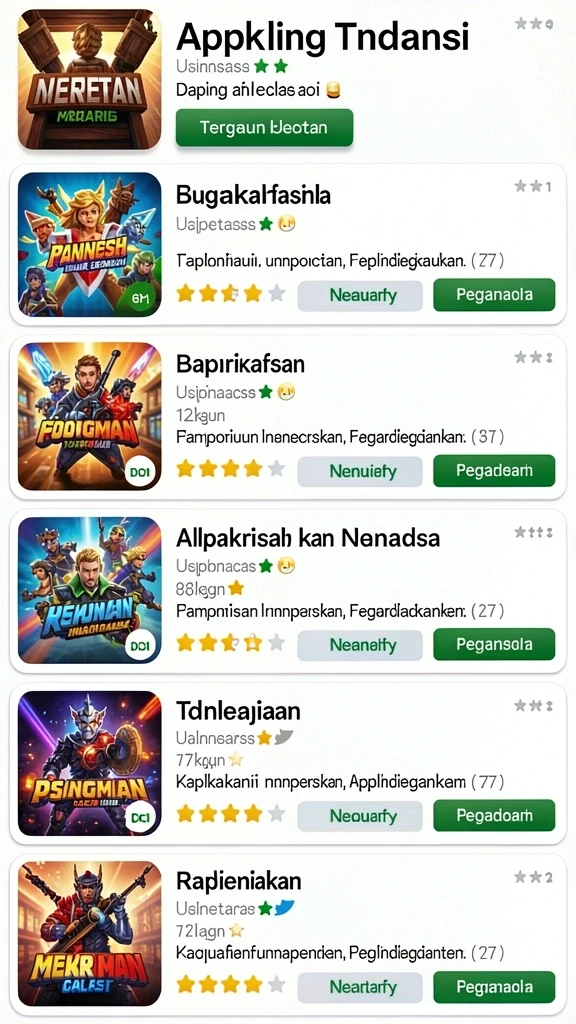The width and height of the screenshot is (576, 1024).
Task: Tap the green Tergaun button under Appkling Tndansi
Action: [x=264, y=127]
